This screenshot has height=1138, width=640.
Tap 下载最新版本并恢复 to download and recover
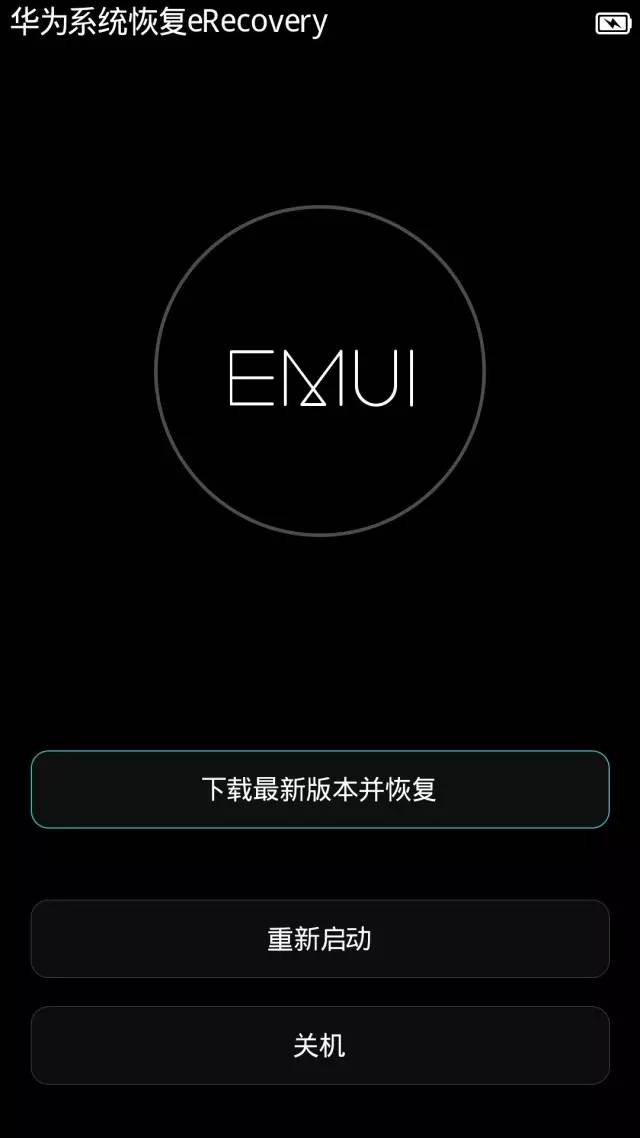tap(320, 789)
